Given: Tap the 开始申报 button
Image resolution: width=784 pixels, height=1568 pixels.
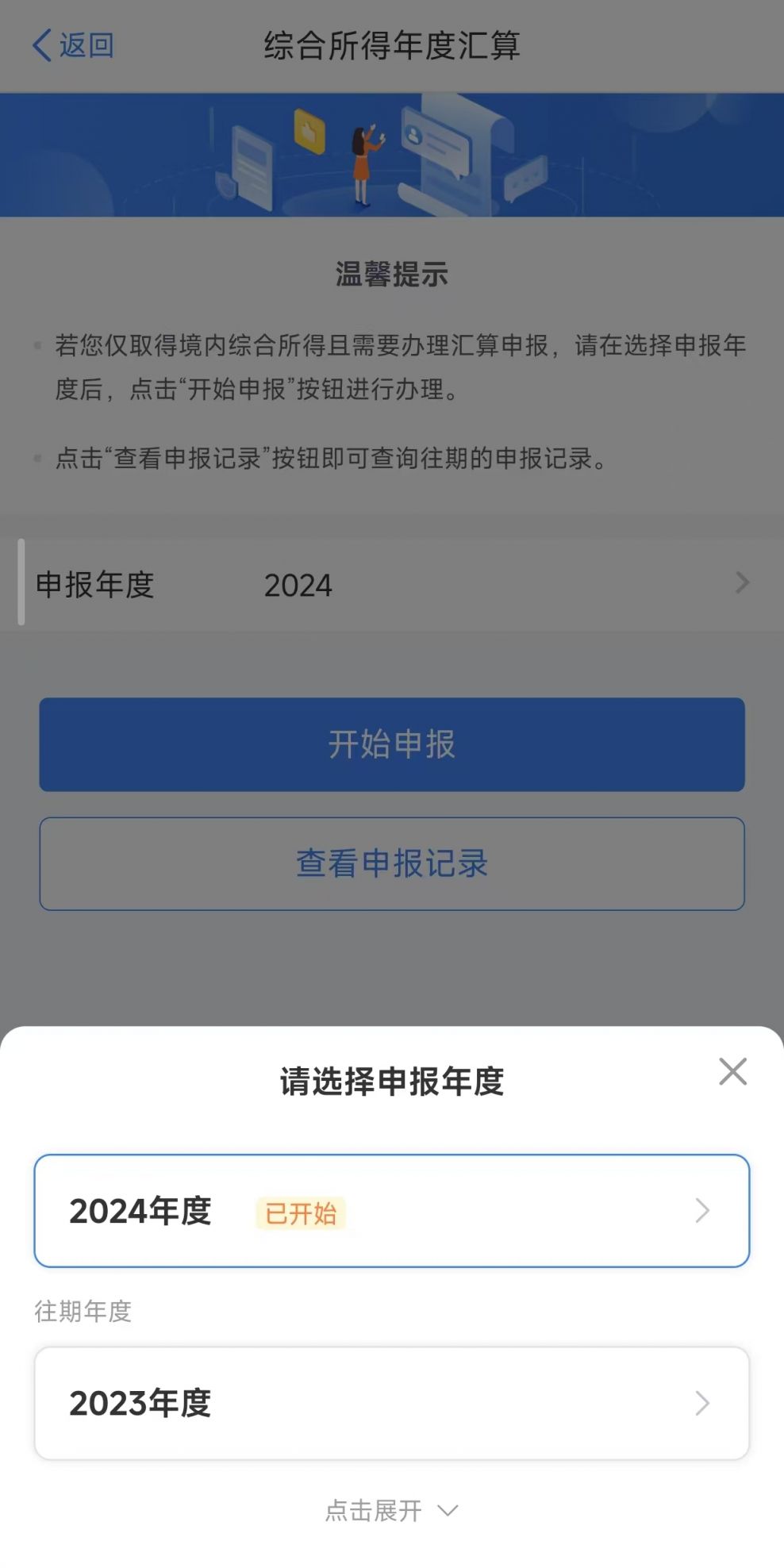Looking at the screenshot, I should point(391,744).
